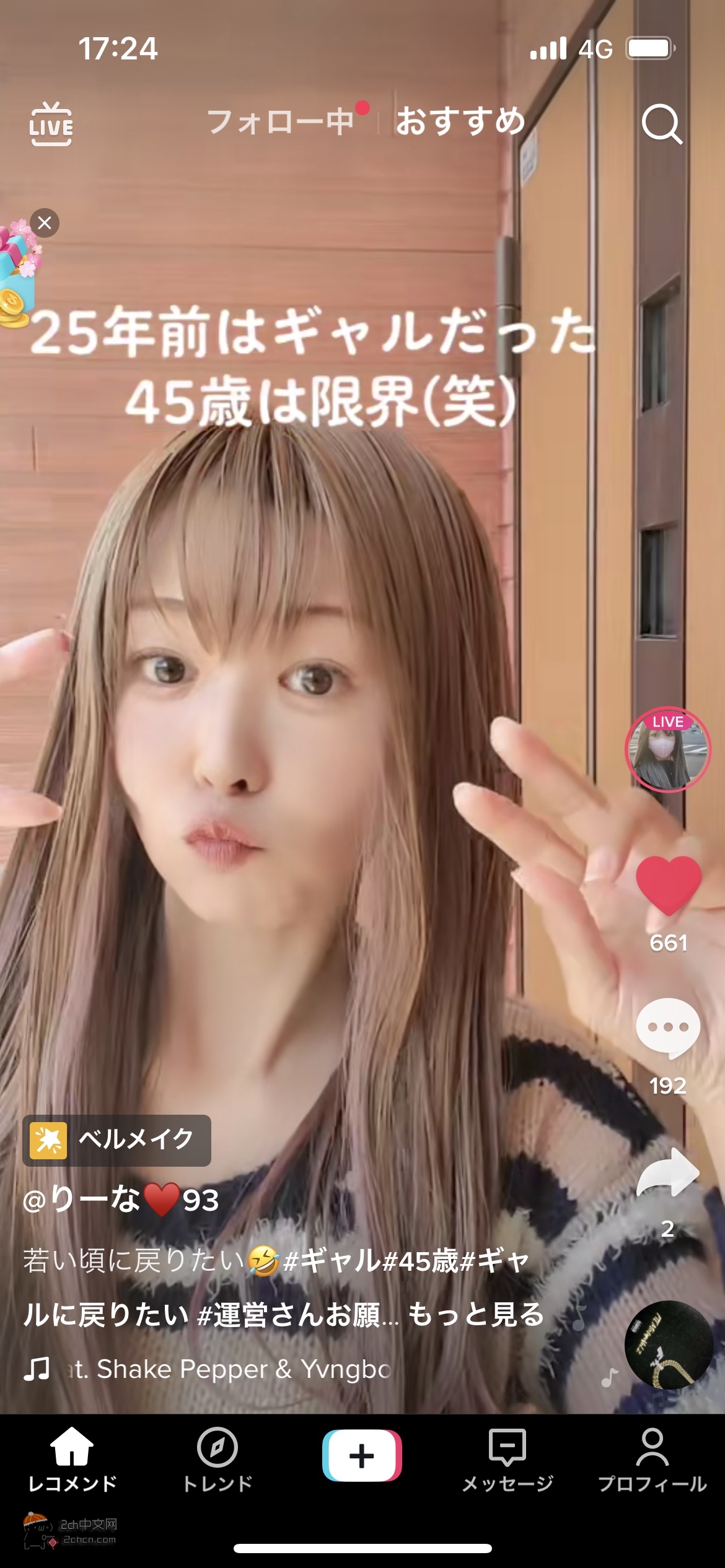This screenshot has height=1568, width=725.
Task: Dismiss the floating gift promo
Action: 45,223
